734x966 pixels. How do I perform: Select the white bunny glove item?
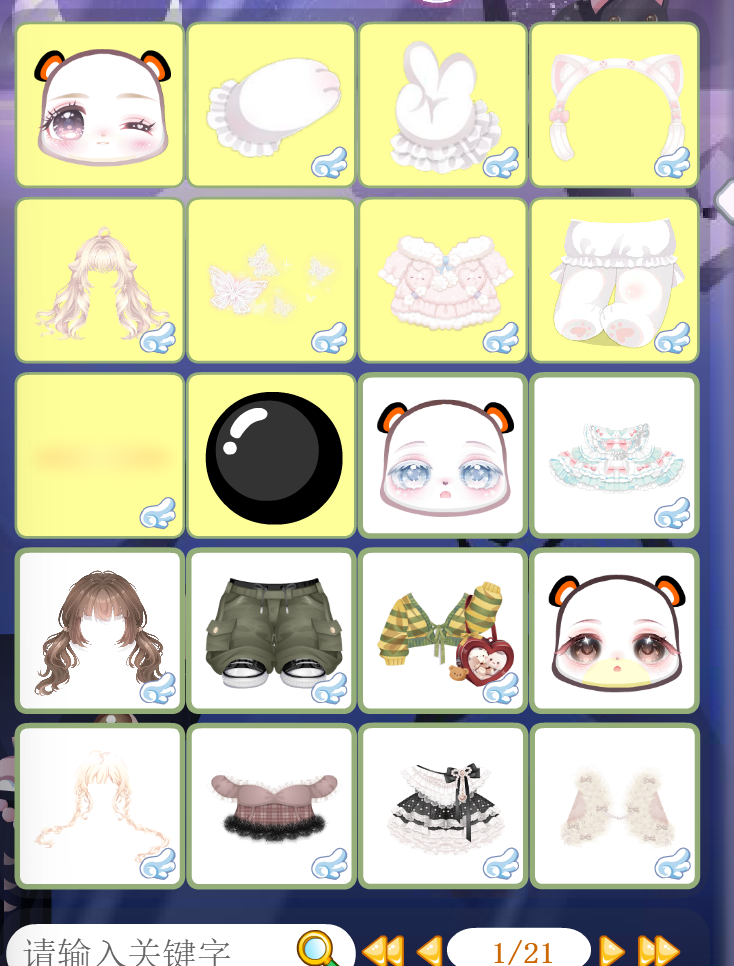[x=443, y=105]
